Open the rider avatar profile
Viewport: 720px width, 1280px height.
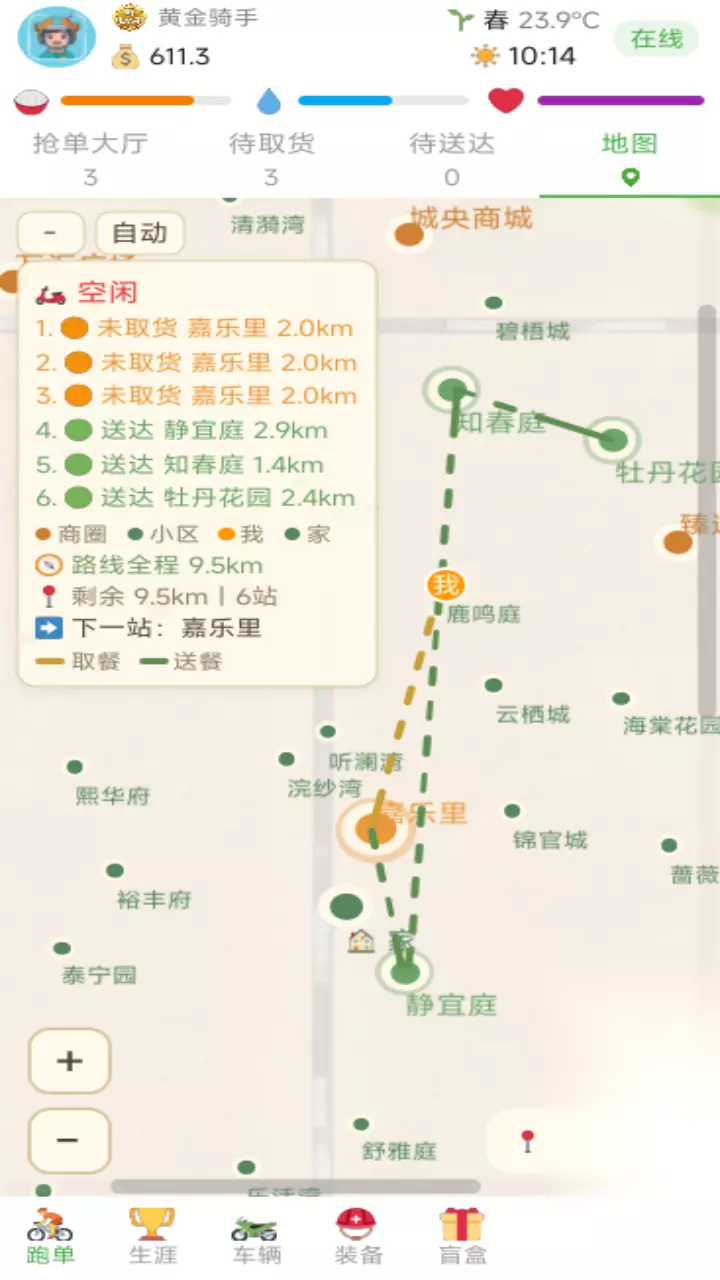coord(56,38)
